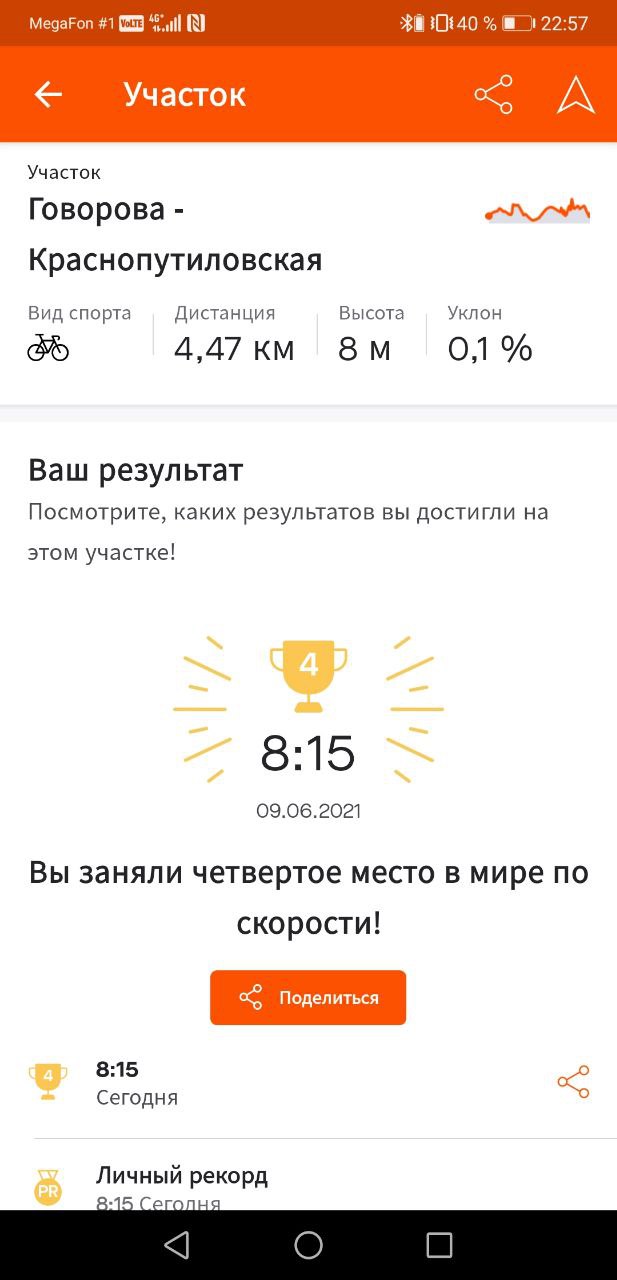Open the 8:15 Сегодня result row

click(x=308, y=1083)
